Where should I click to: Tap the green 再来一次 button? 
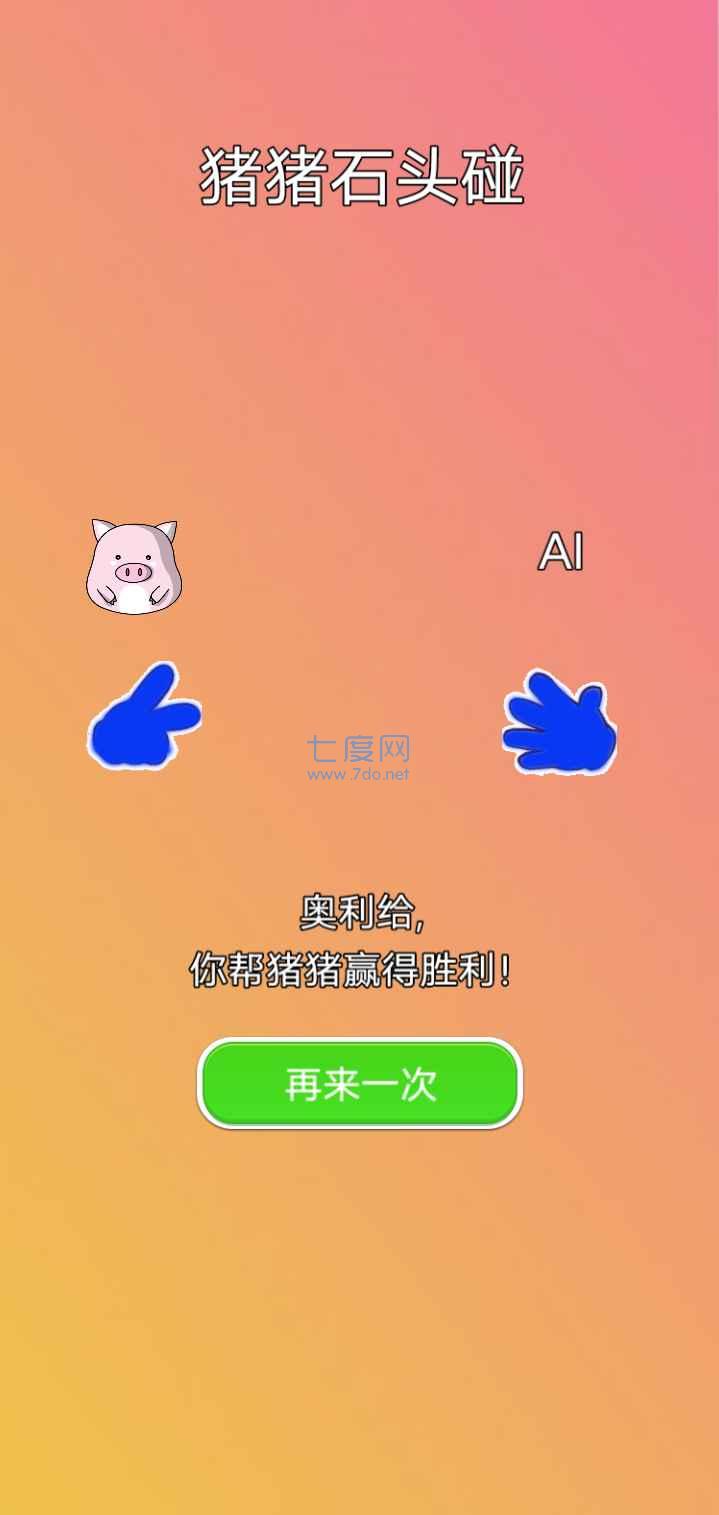pyautogui.click(x=360, y=1084)
